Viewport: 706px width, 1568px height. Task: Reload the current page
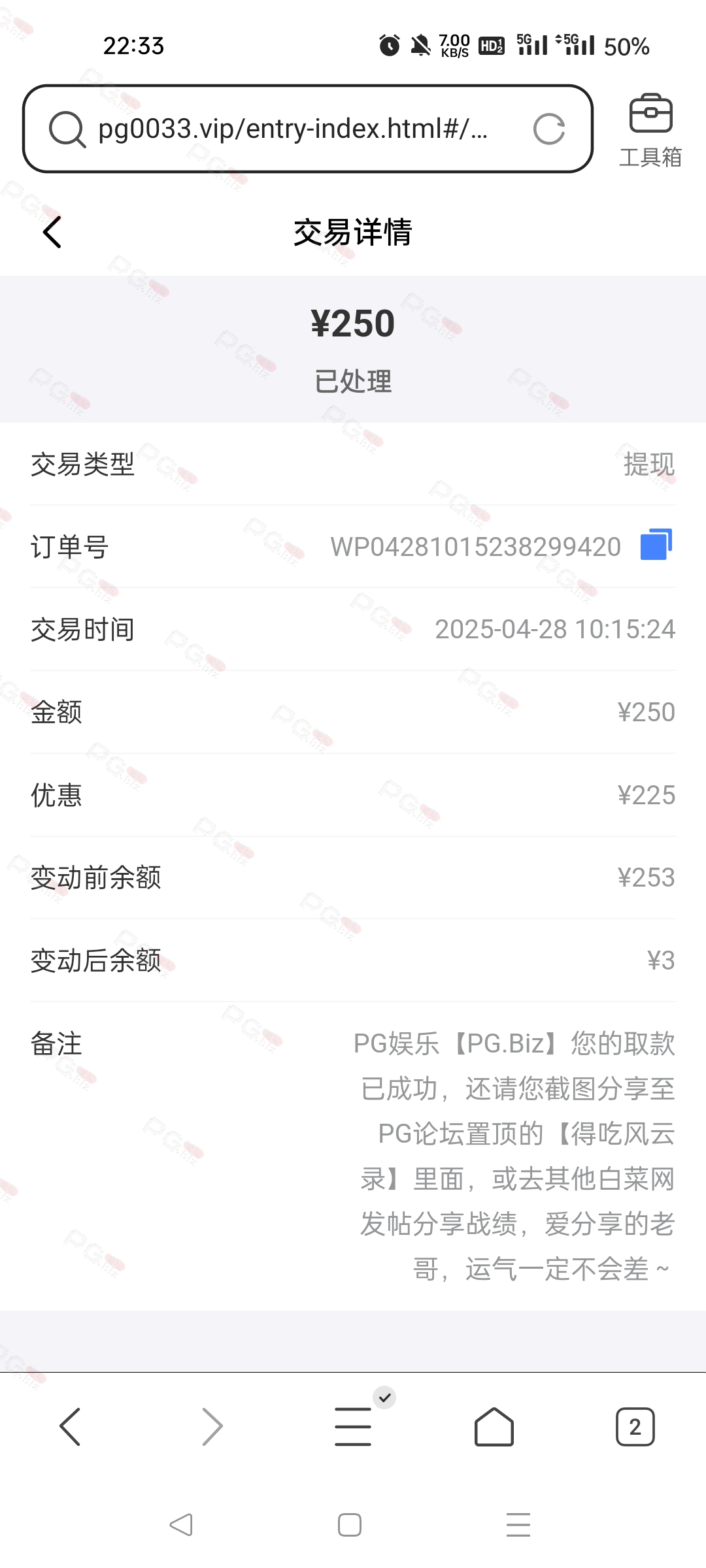pyautogui.click(x=548, y=129)
